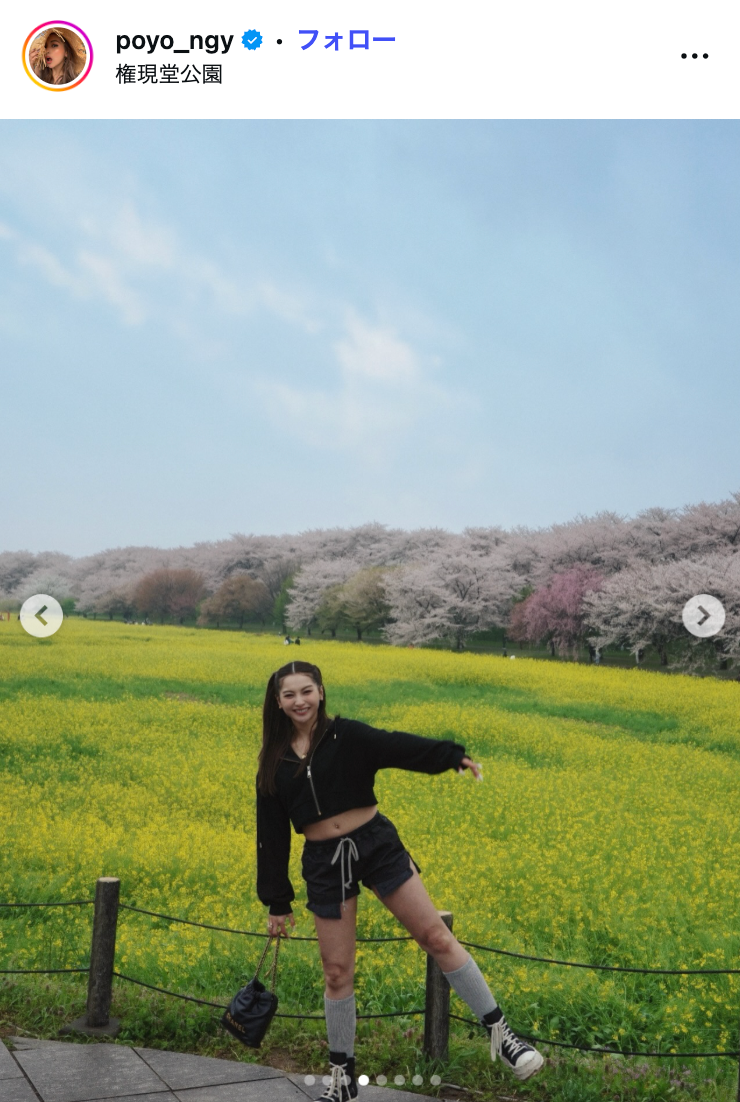Open the 権現堂公園 location tag
This screenshot has width=740, height=1102.
[x=169, y=74]
